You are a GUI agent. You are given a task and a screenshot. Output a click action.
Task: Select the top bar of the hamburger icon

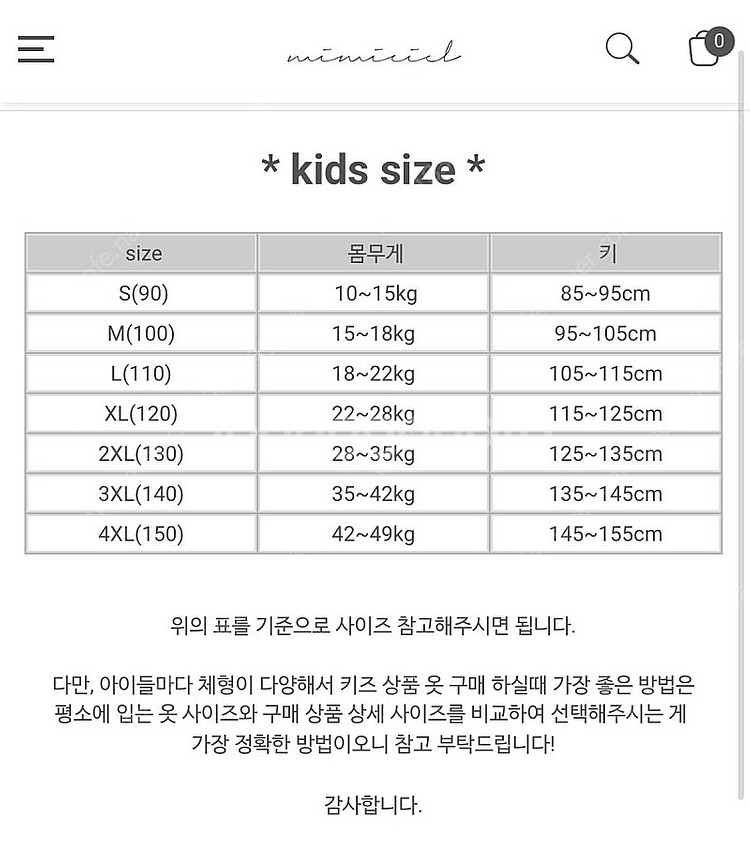coord(35,37)
